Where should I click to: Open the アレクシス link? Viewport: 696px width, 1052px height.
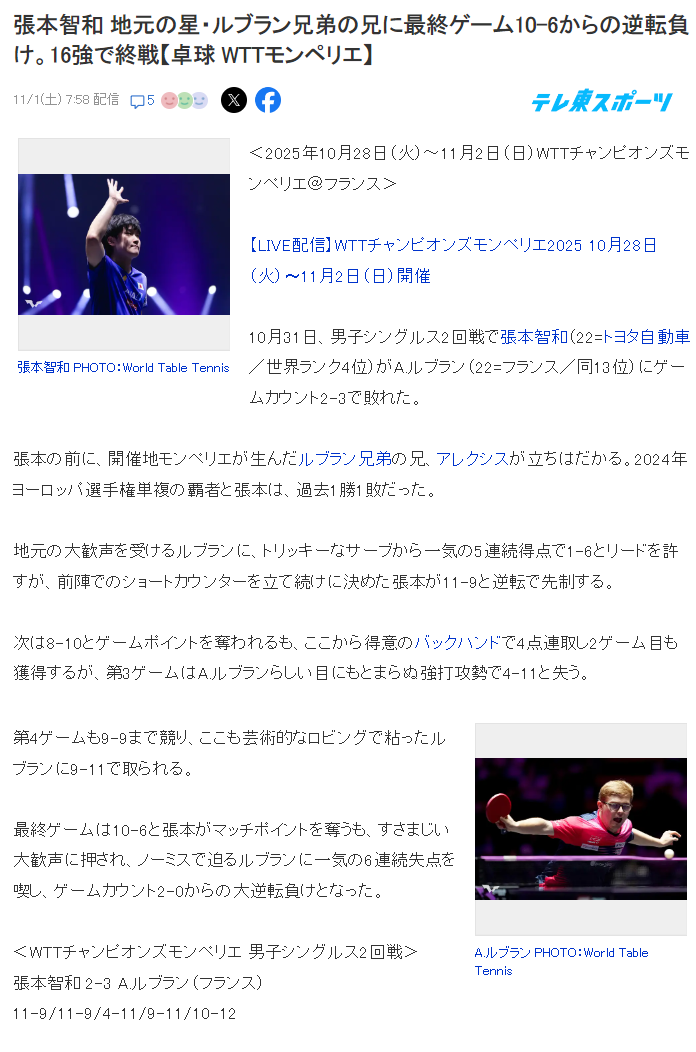coord(471,459)
